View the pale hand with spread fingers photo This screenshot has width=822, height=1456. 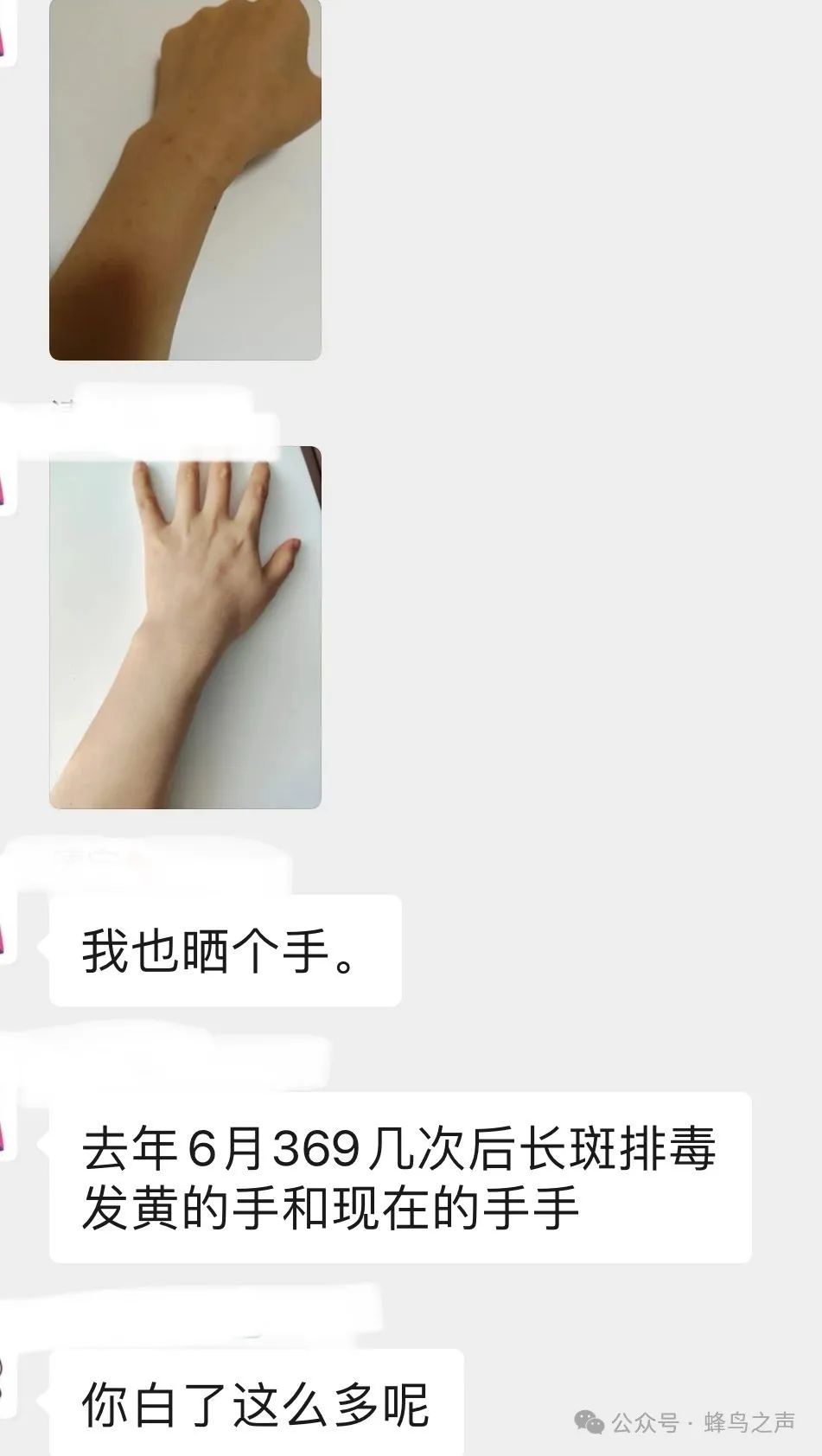pos(185,628)
